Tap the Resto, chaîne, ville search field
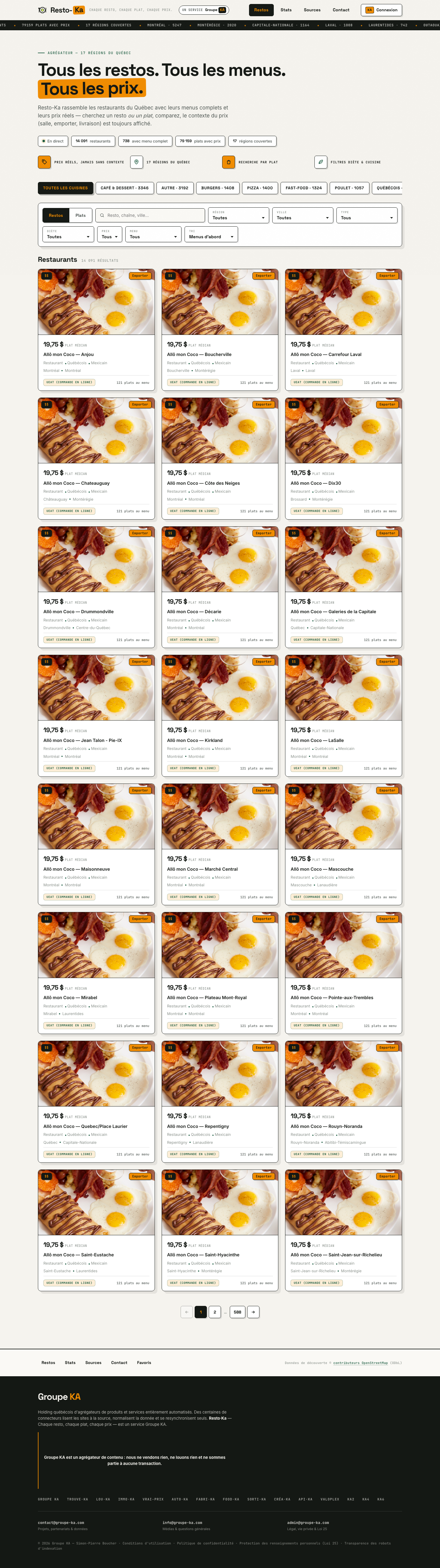This screenshot has height=1568, width=440. (150, 216)
